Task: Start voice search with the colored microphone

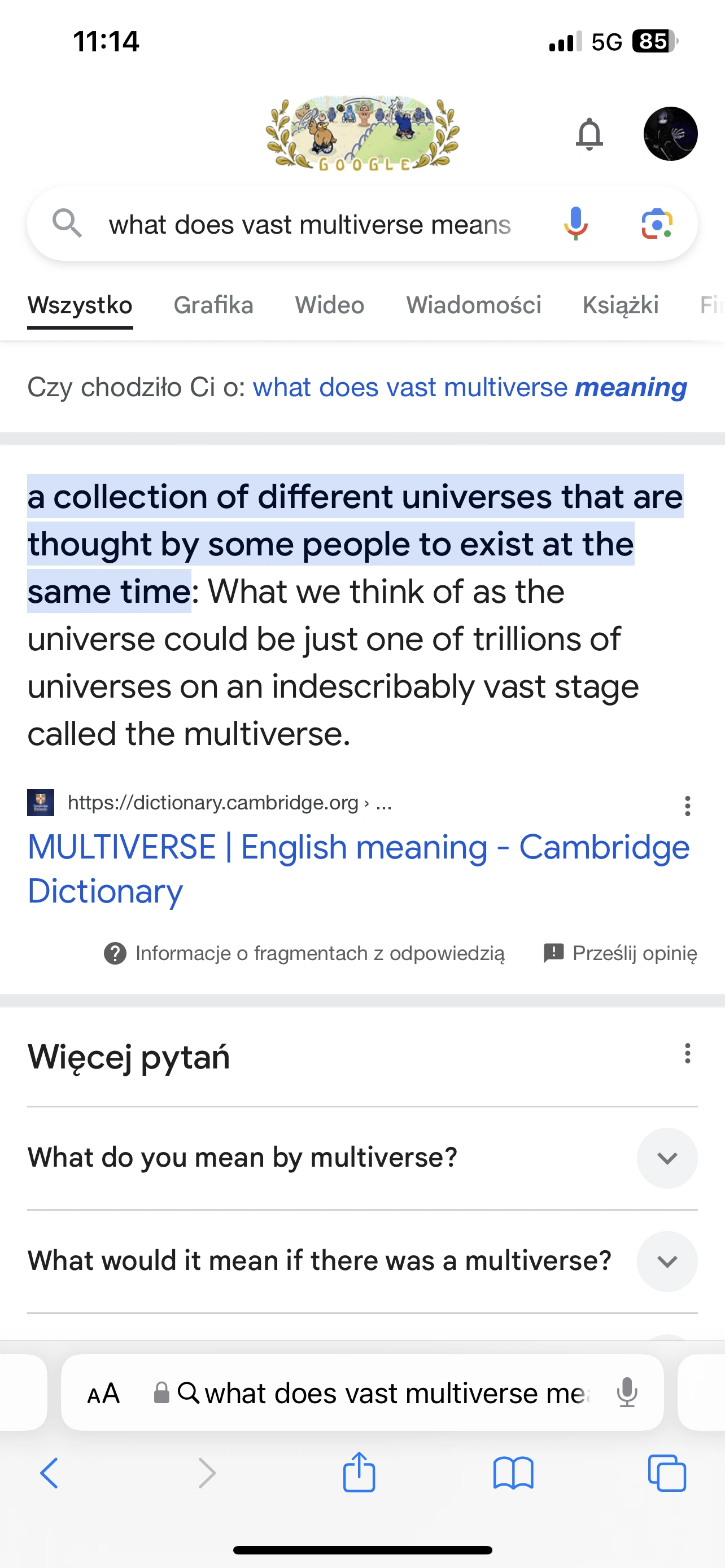Action: coord(575,224)
